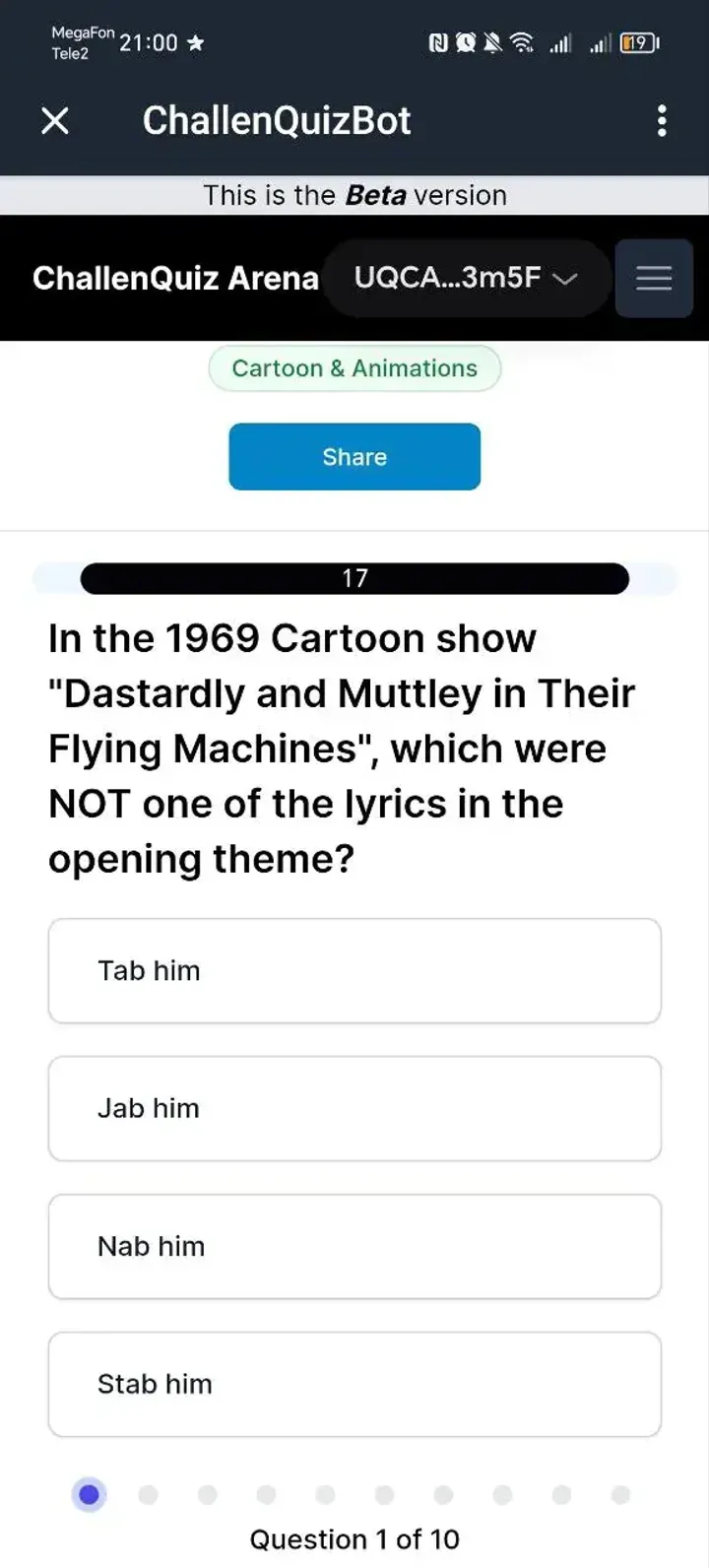Image resolution: width=709 pixels, height=1568 pixels.
Task: Share this quiz
Action: [354, 457]
